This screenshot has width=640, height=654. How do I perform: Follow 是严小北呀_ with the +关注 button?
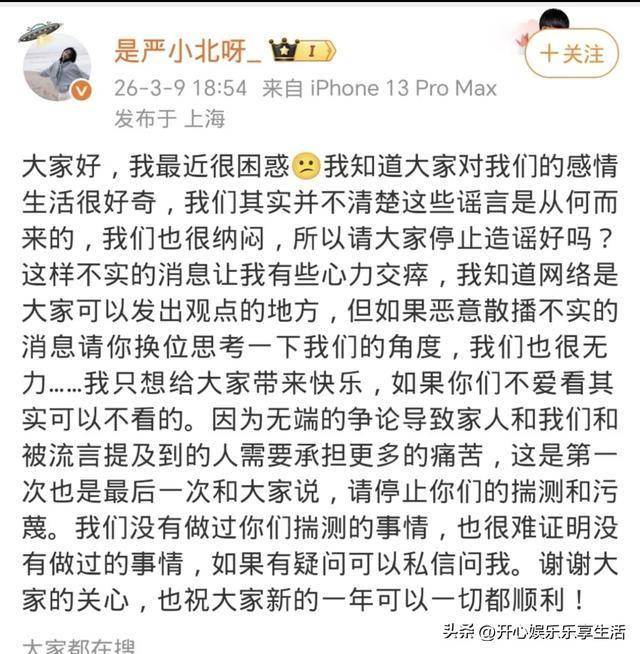573,53
